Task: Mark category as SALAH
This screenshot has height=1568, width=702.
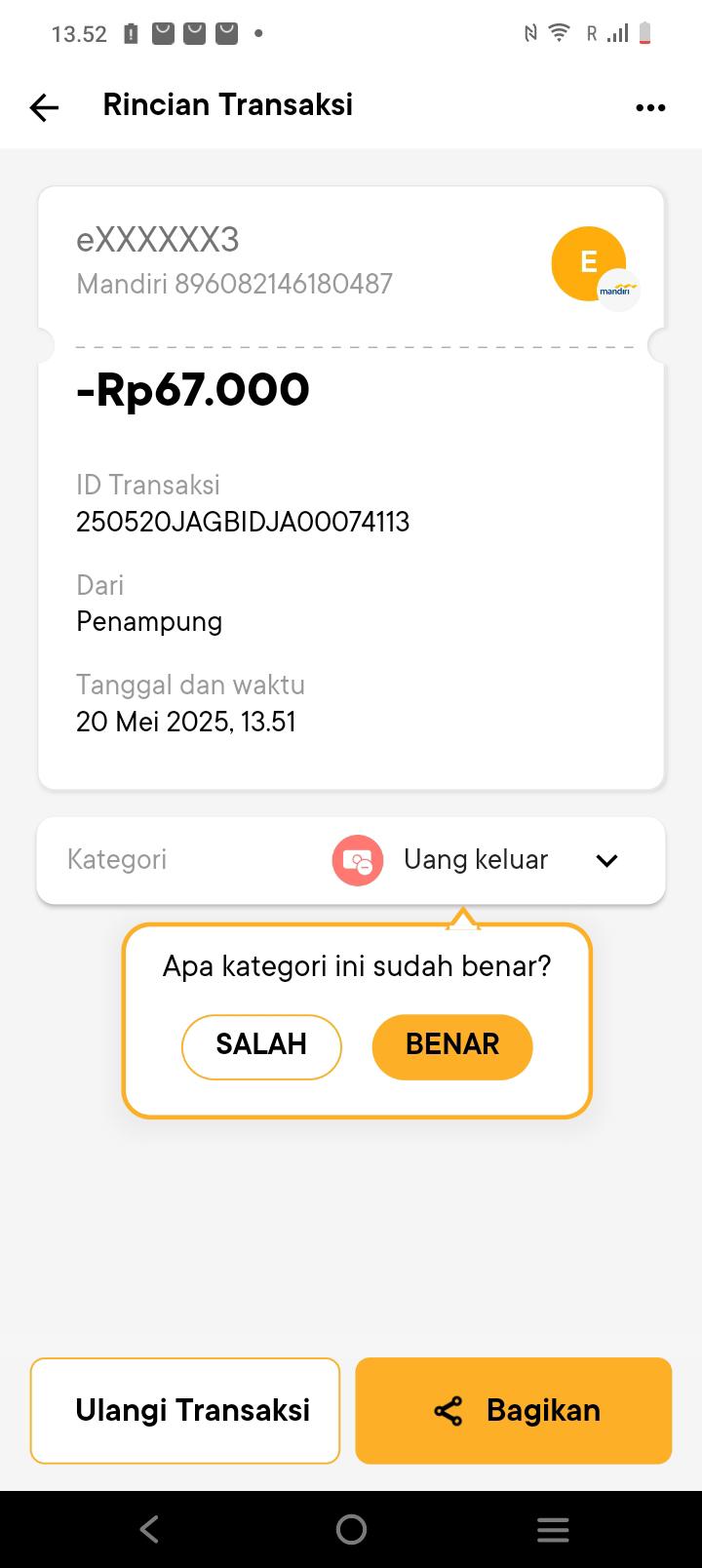Action: 261,1046
